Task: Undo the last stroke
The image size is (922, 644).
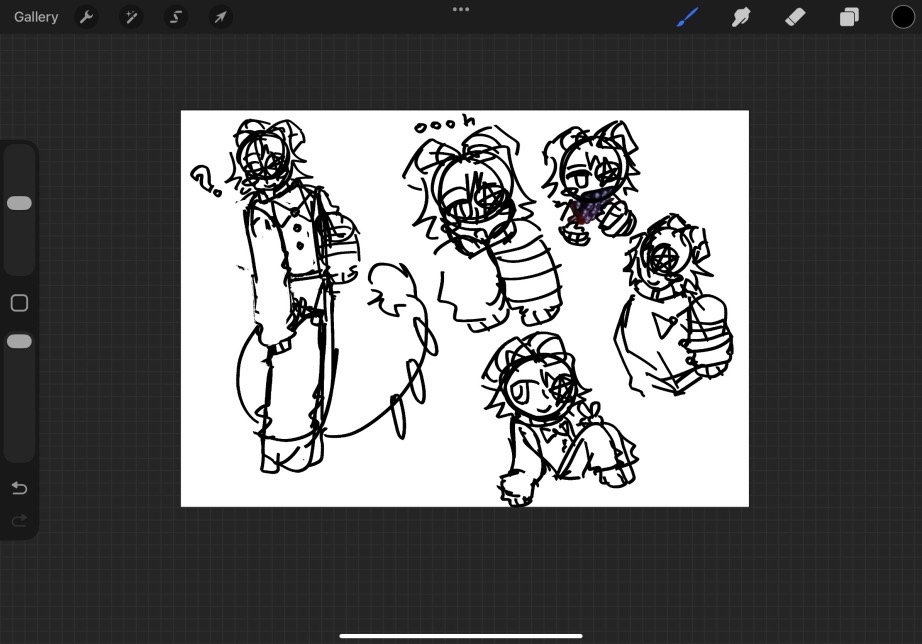Action: tap(19, 488)
